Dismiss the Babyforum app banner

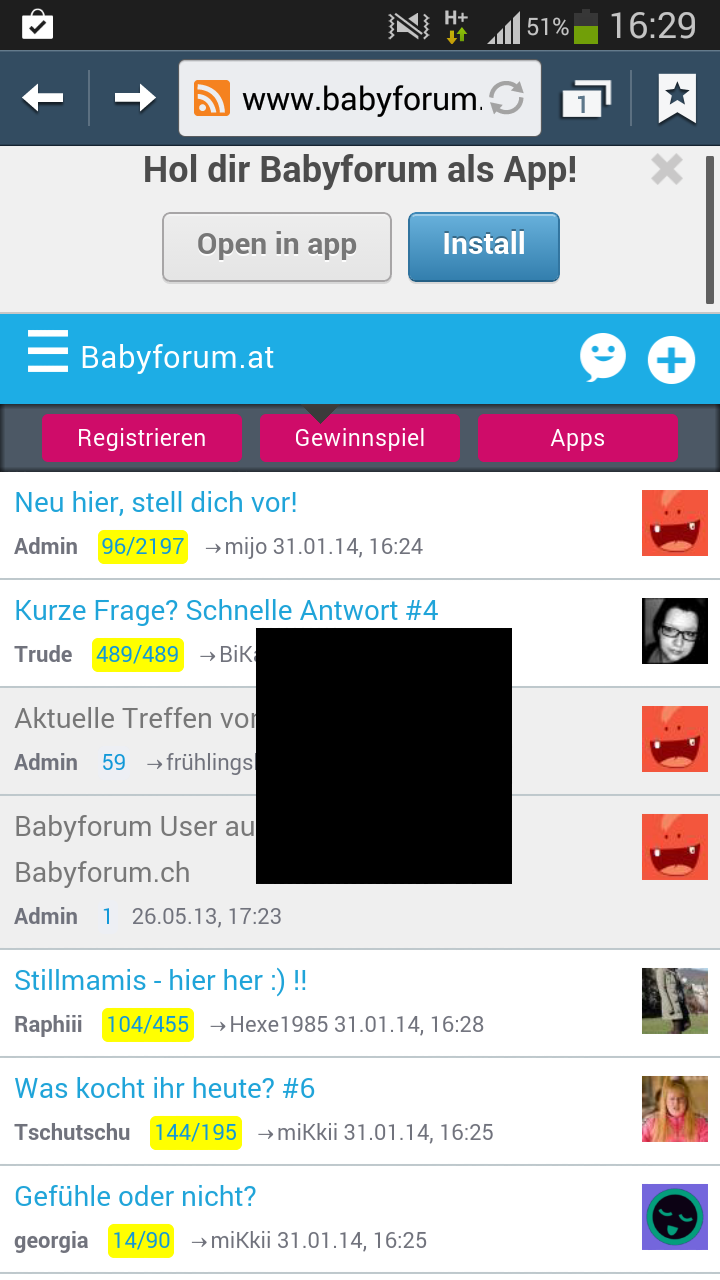point(666,170)
